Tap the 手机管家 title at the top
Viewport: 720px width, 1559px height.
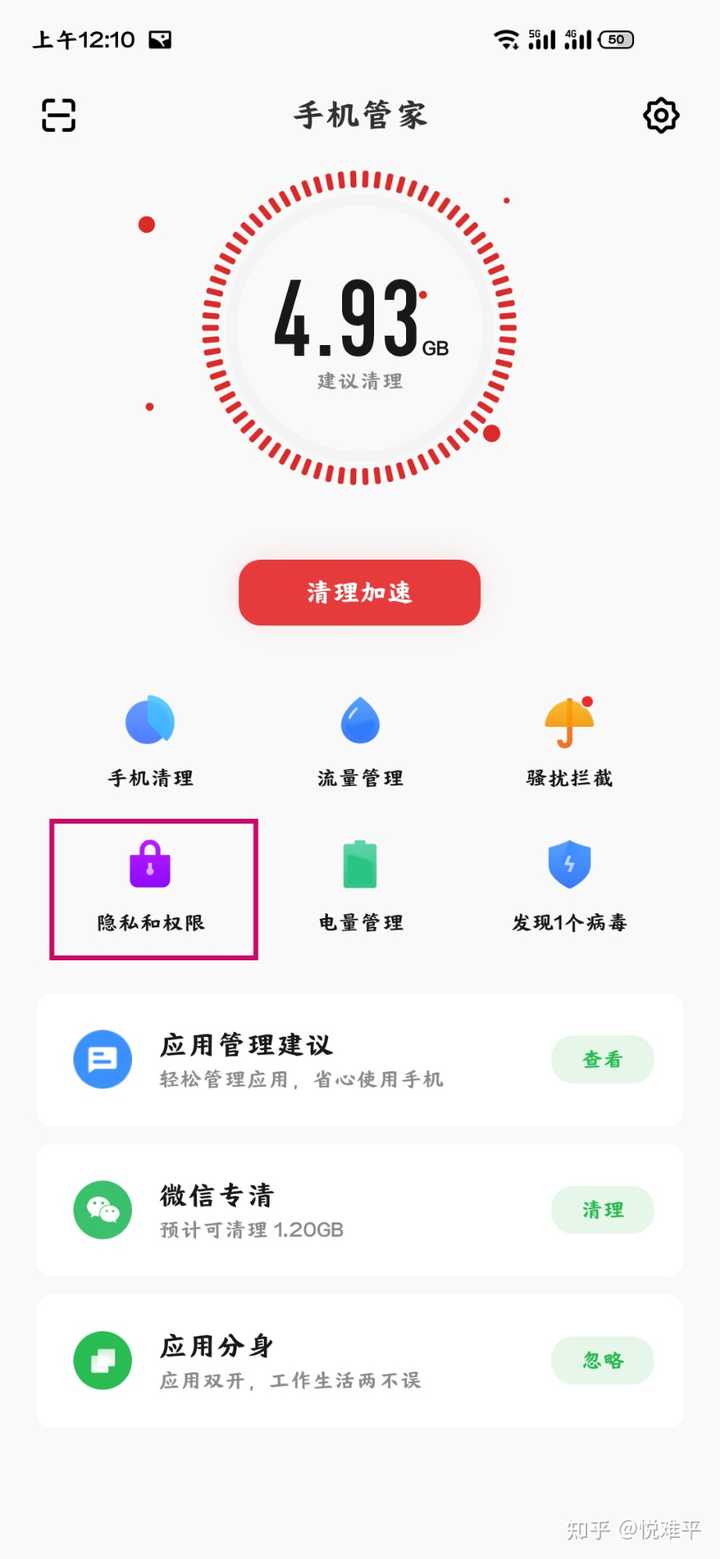pos(358,116)
